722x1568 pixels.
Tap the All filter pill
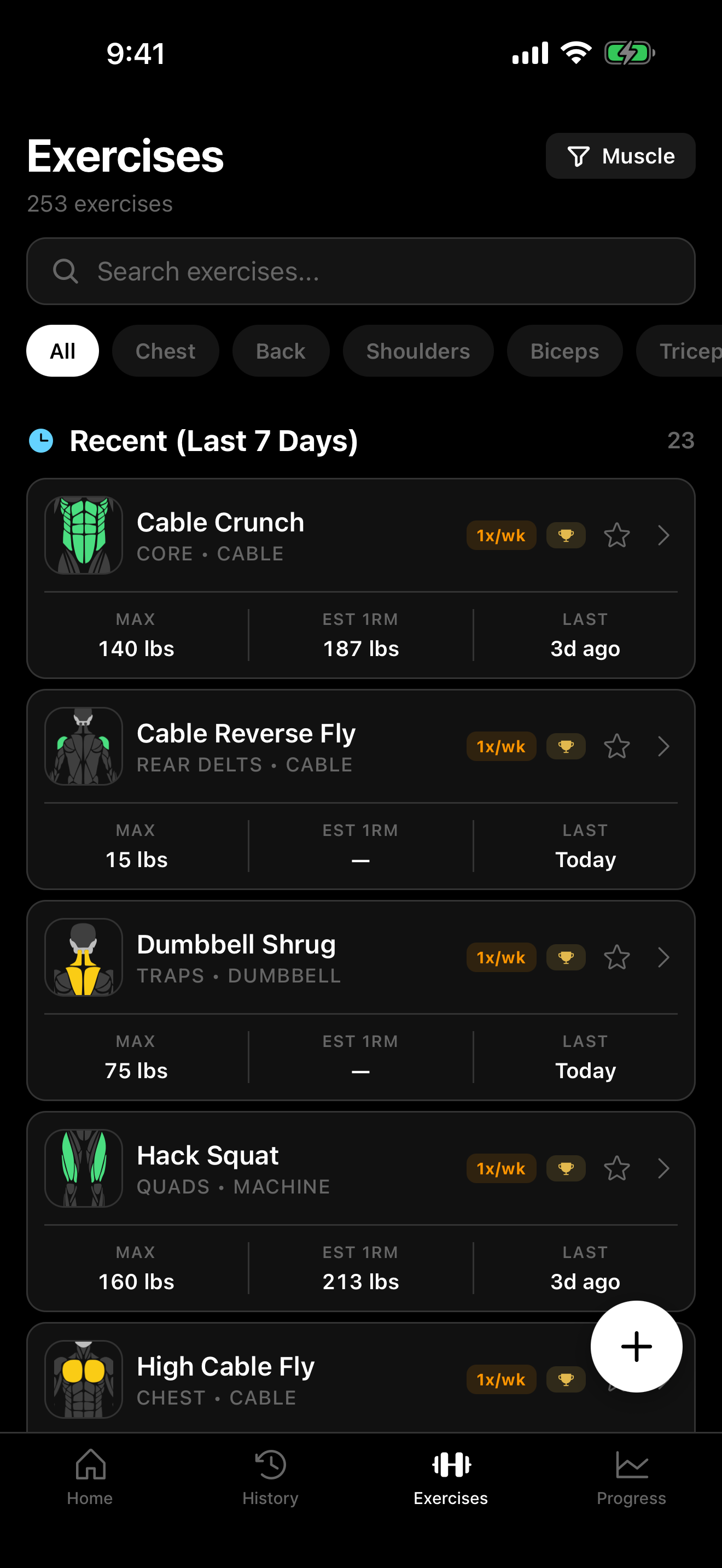[62, 350]
